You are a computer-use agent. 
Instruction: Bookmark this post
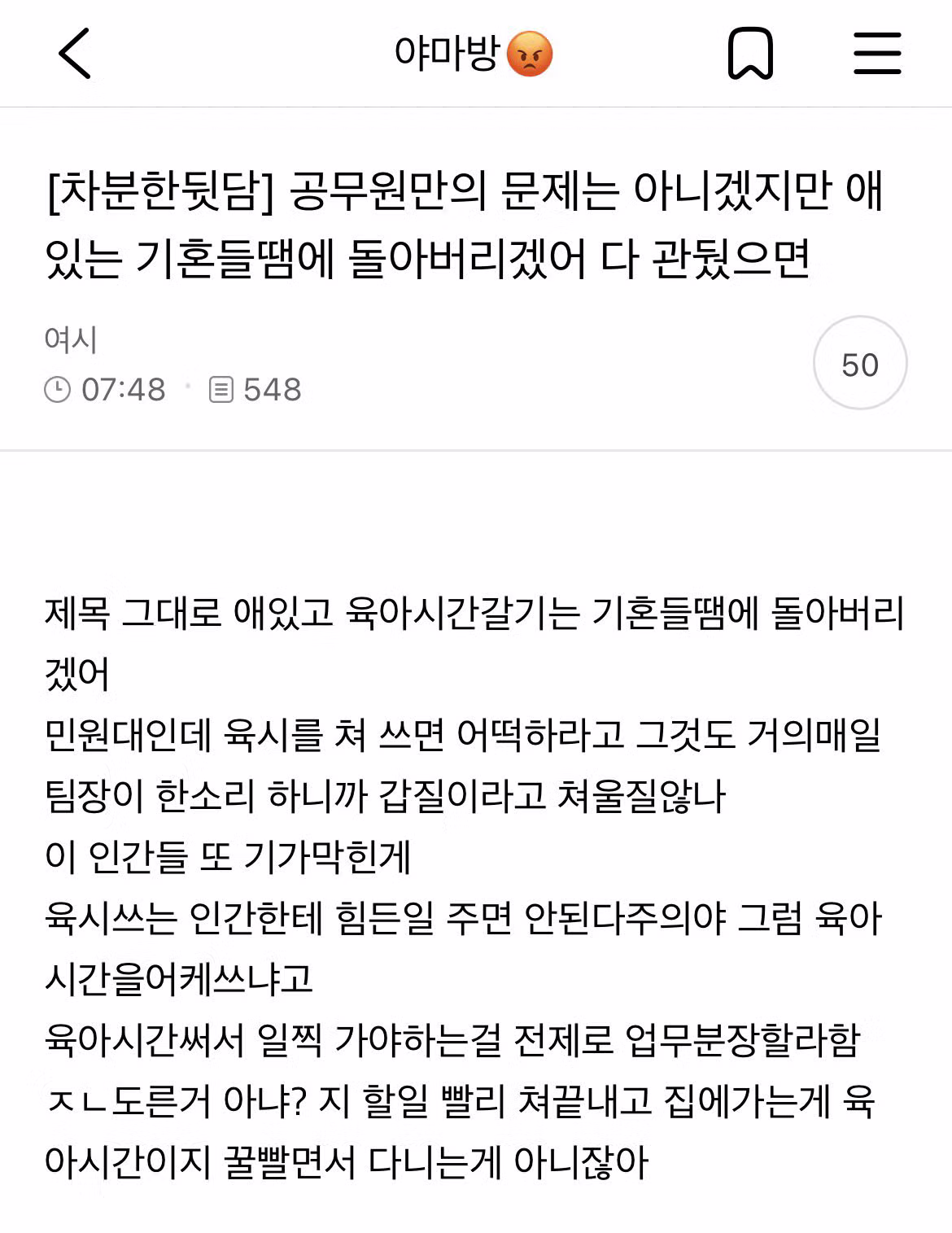pos(749,54)
